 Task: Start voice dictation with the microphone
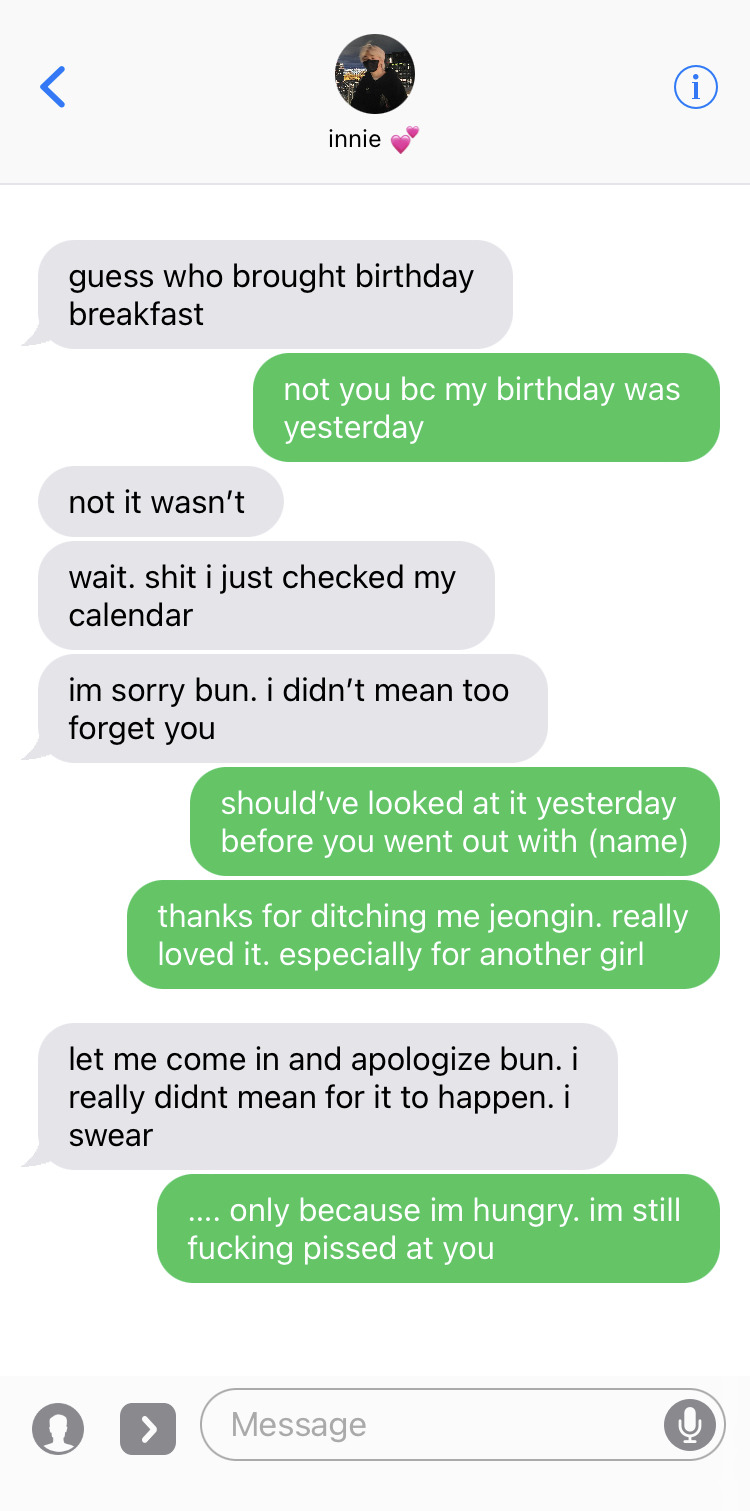click(x=689, y=1424)
